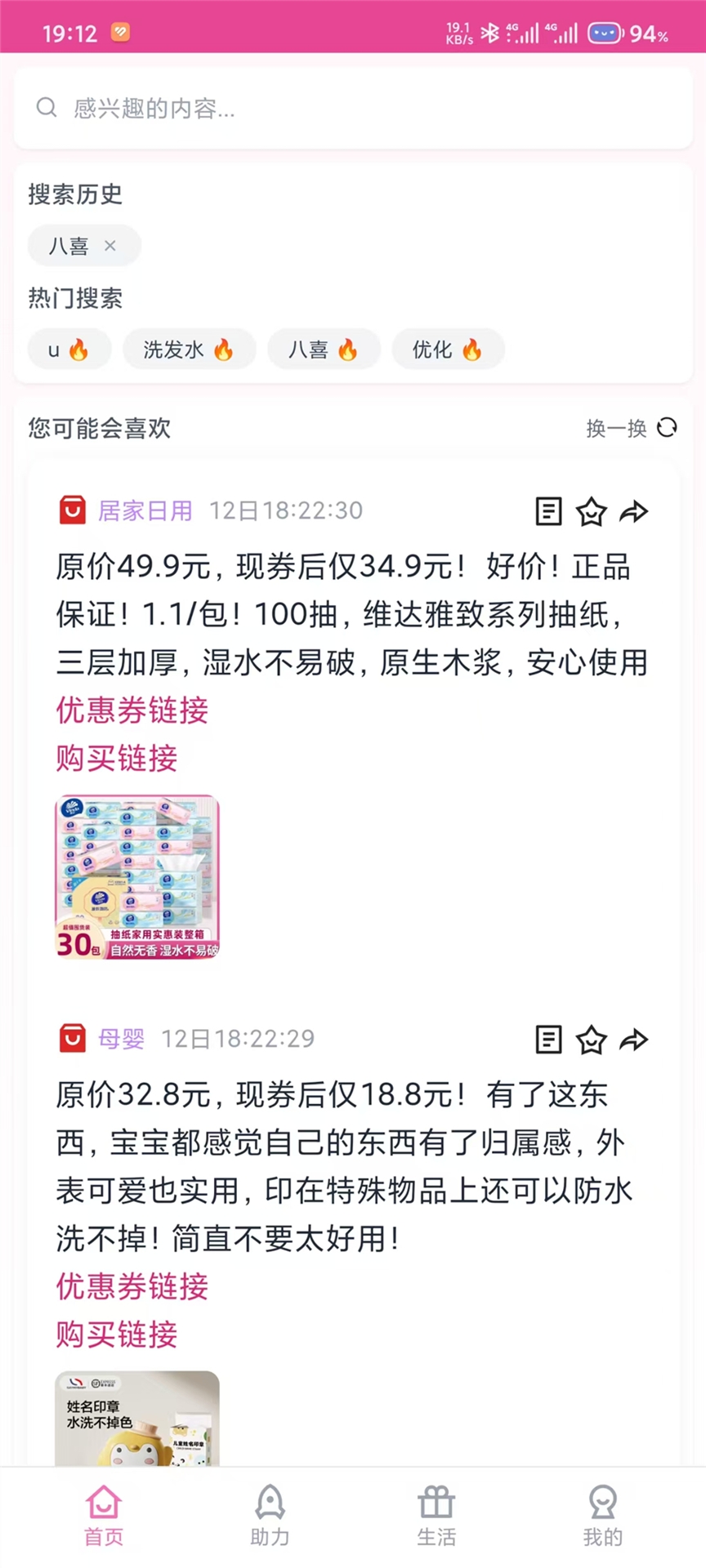Remove 八喜 from search history
Image resolution: width=706 pixels, height=1568 pixels.
coord(111,245)
